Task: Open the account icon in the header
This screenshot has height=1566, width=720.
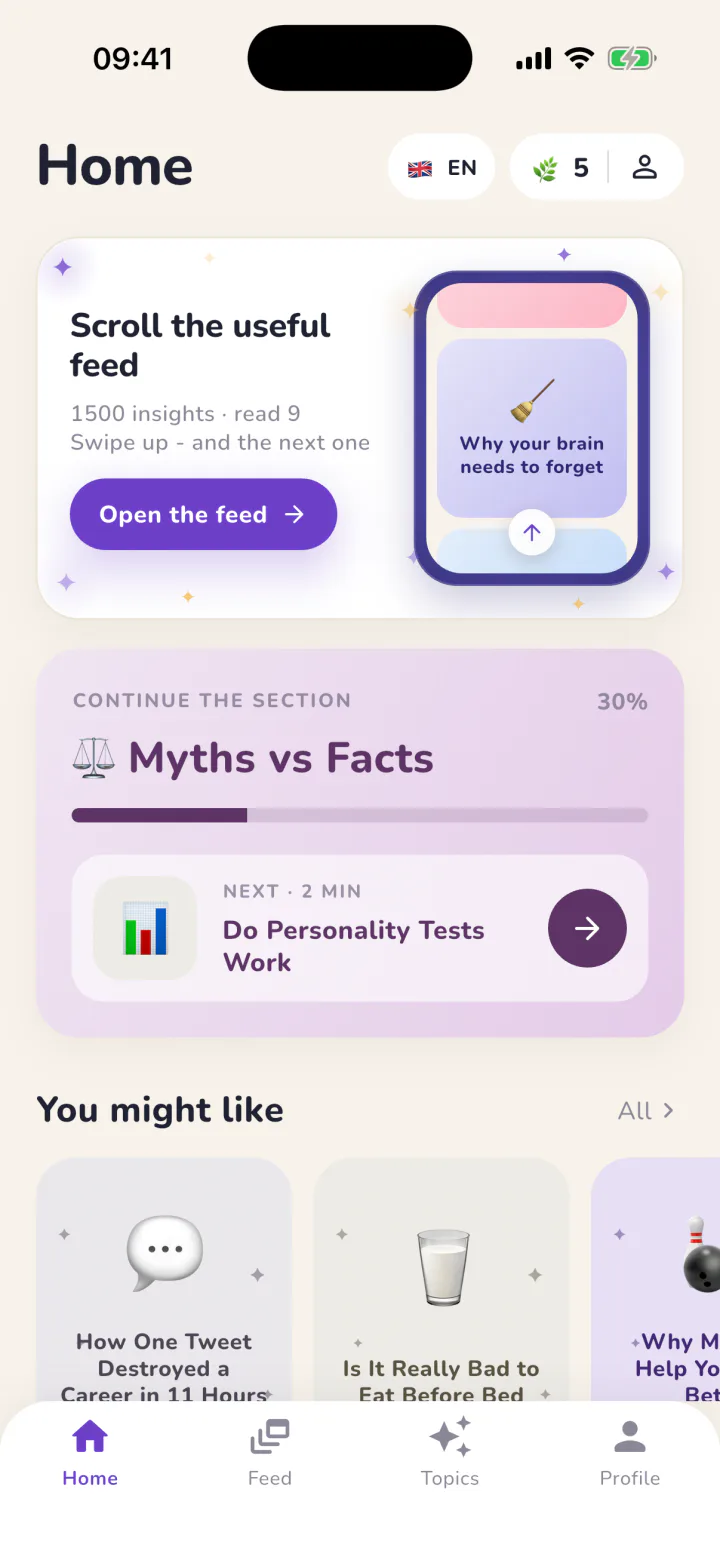Action: pyautogui.click(x=645, y=168)
